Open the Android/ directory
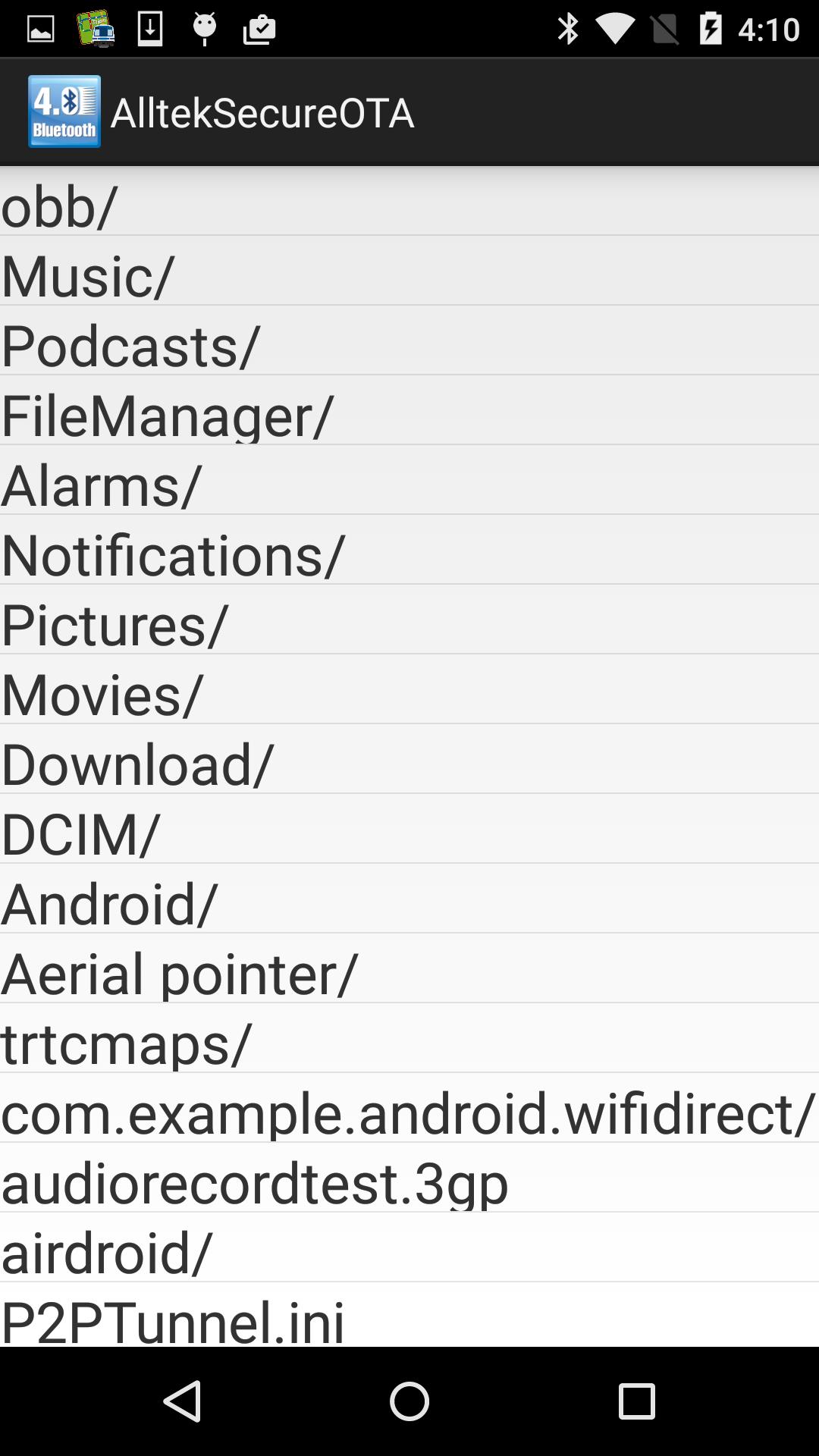 tap(409, 899)
